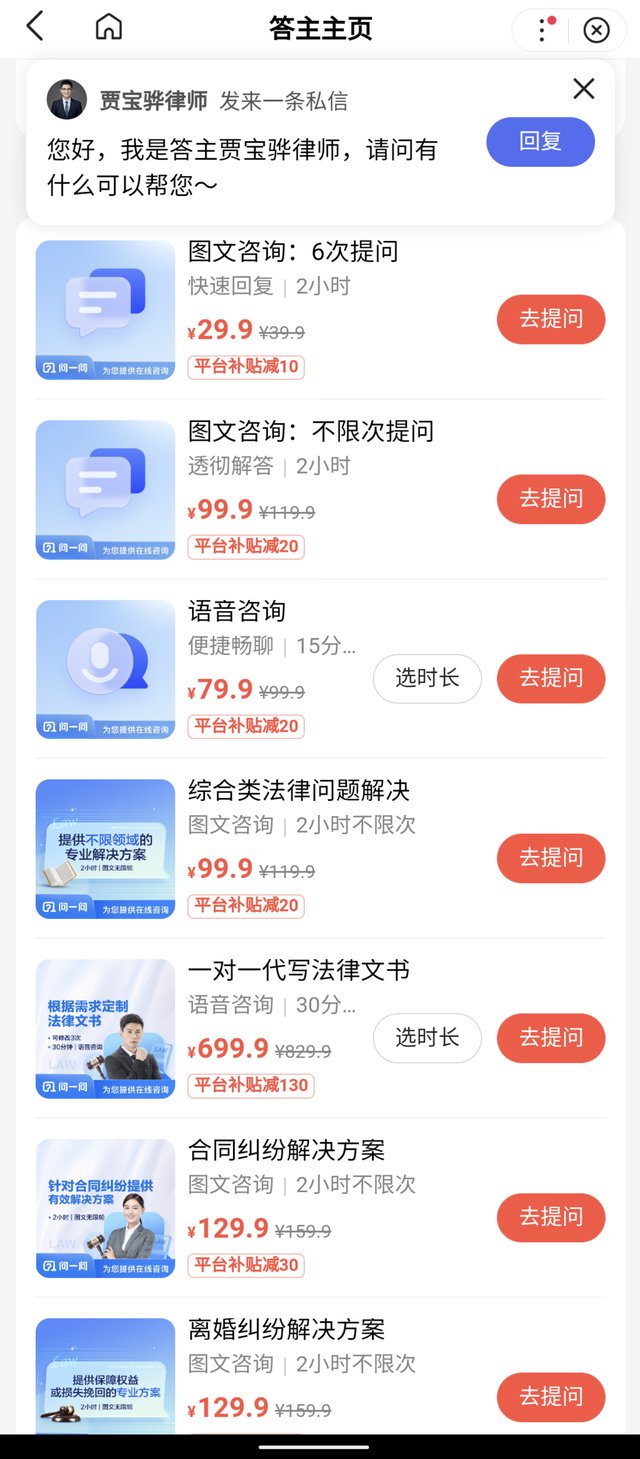
Task: Choose 选时长 for 语音咨询
Action: pos(427,679)
